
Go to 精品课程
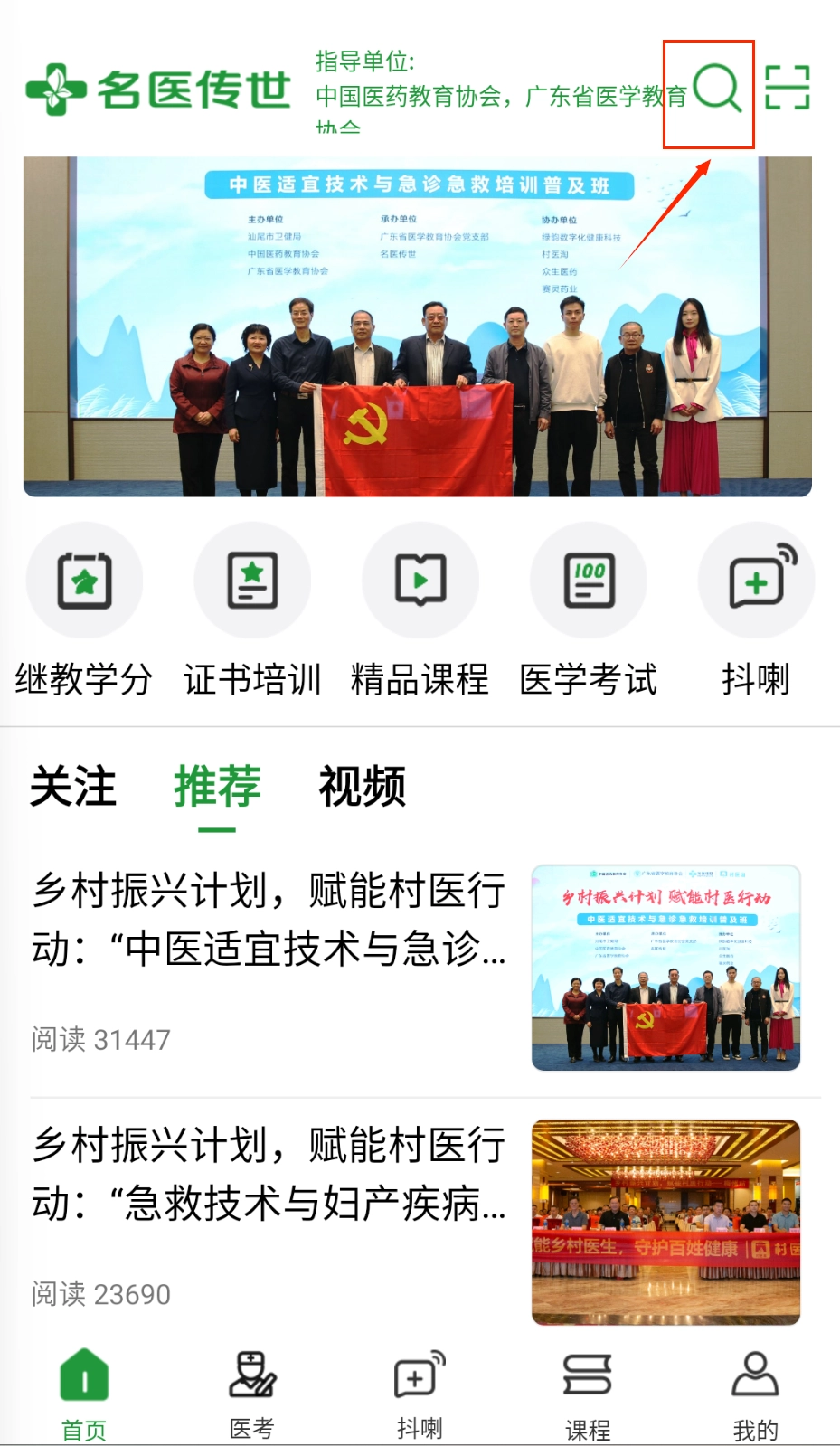click(420, 610)
